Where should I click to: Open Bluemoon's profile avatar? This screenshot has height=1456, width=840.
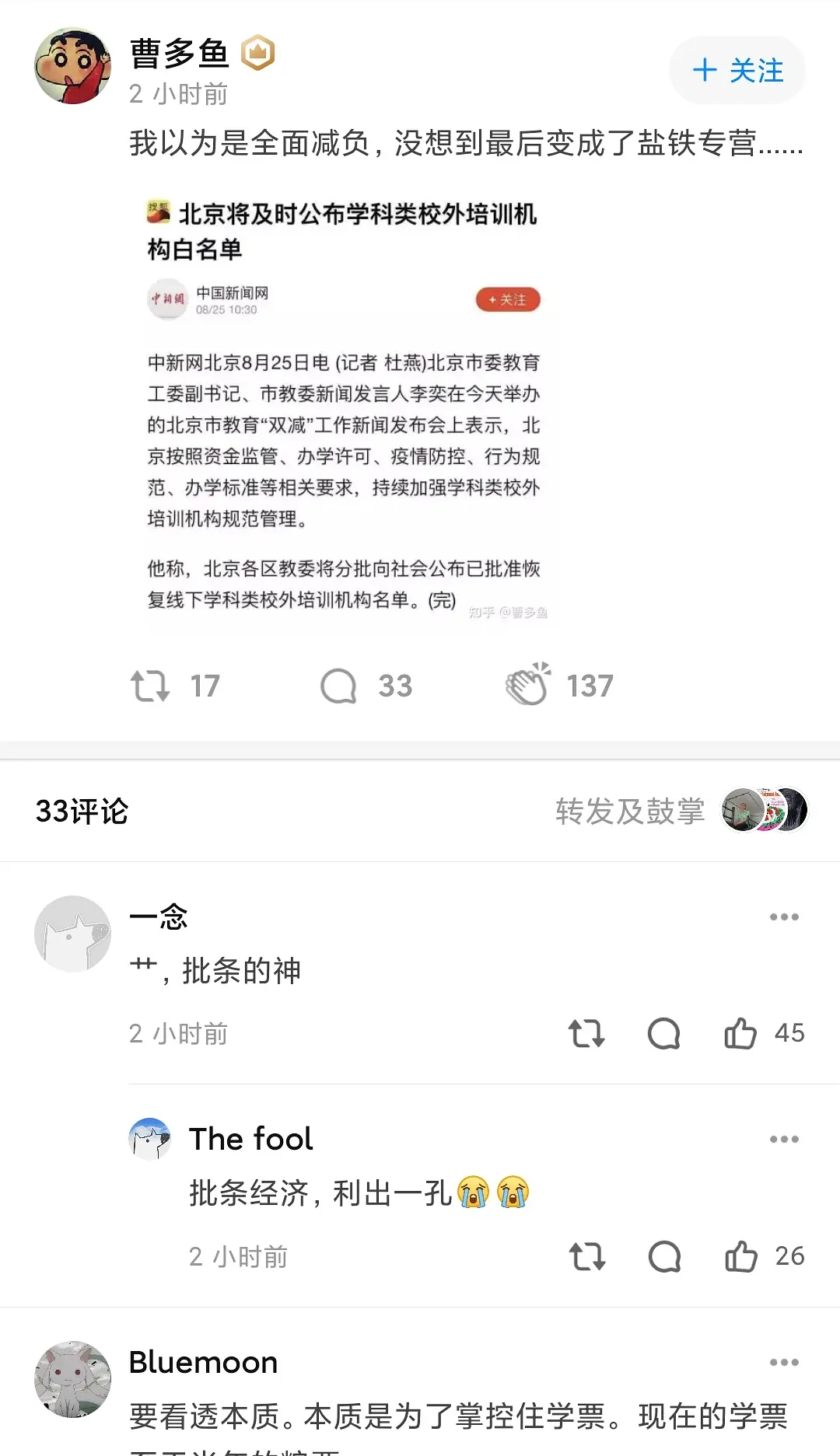pyautogui.click(x=73, y=1379)
